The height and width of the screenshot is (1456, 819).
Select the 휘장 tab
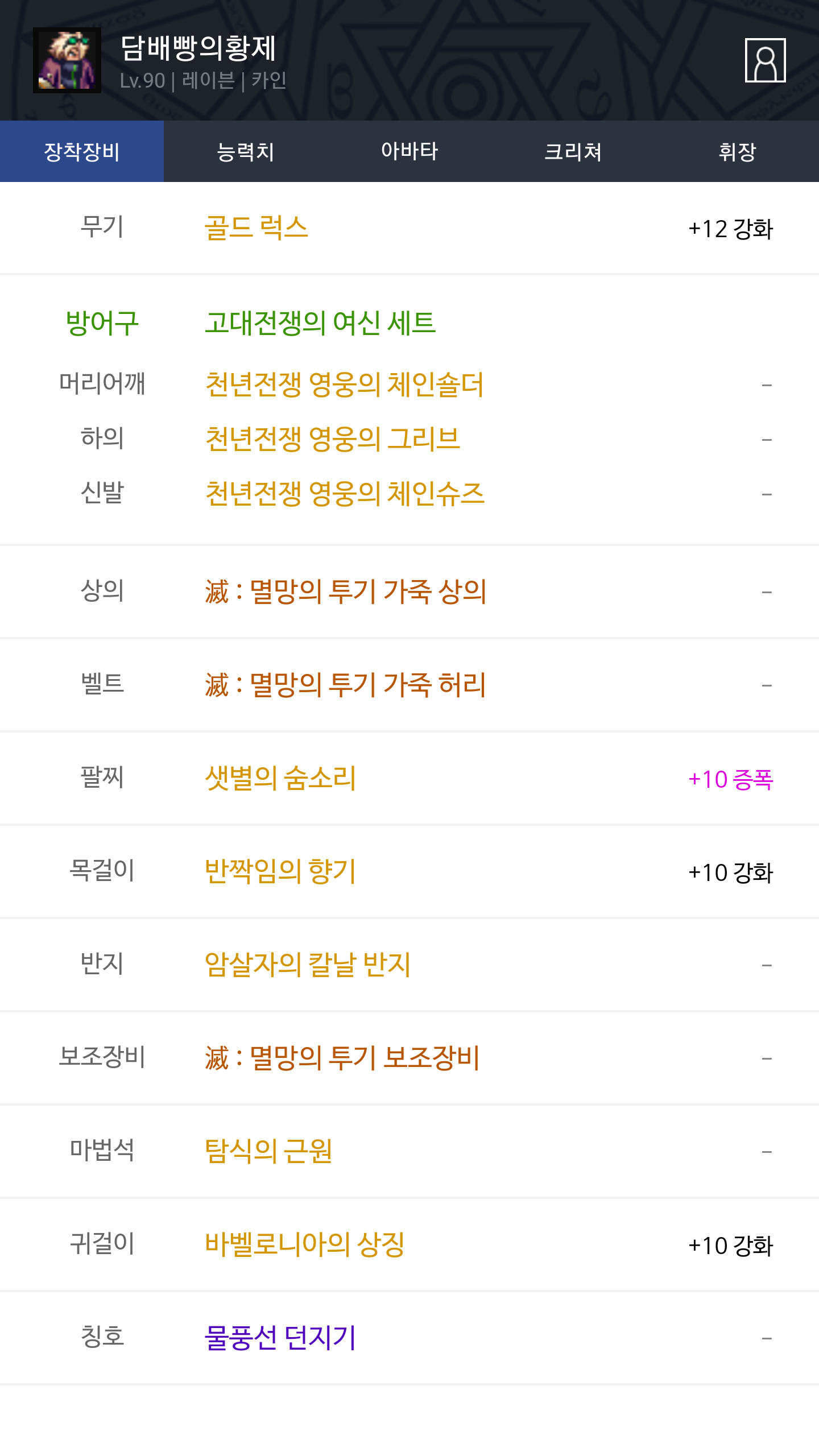tap(737, 152)
